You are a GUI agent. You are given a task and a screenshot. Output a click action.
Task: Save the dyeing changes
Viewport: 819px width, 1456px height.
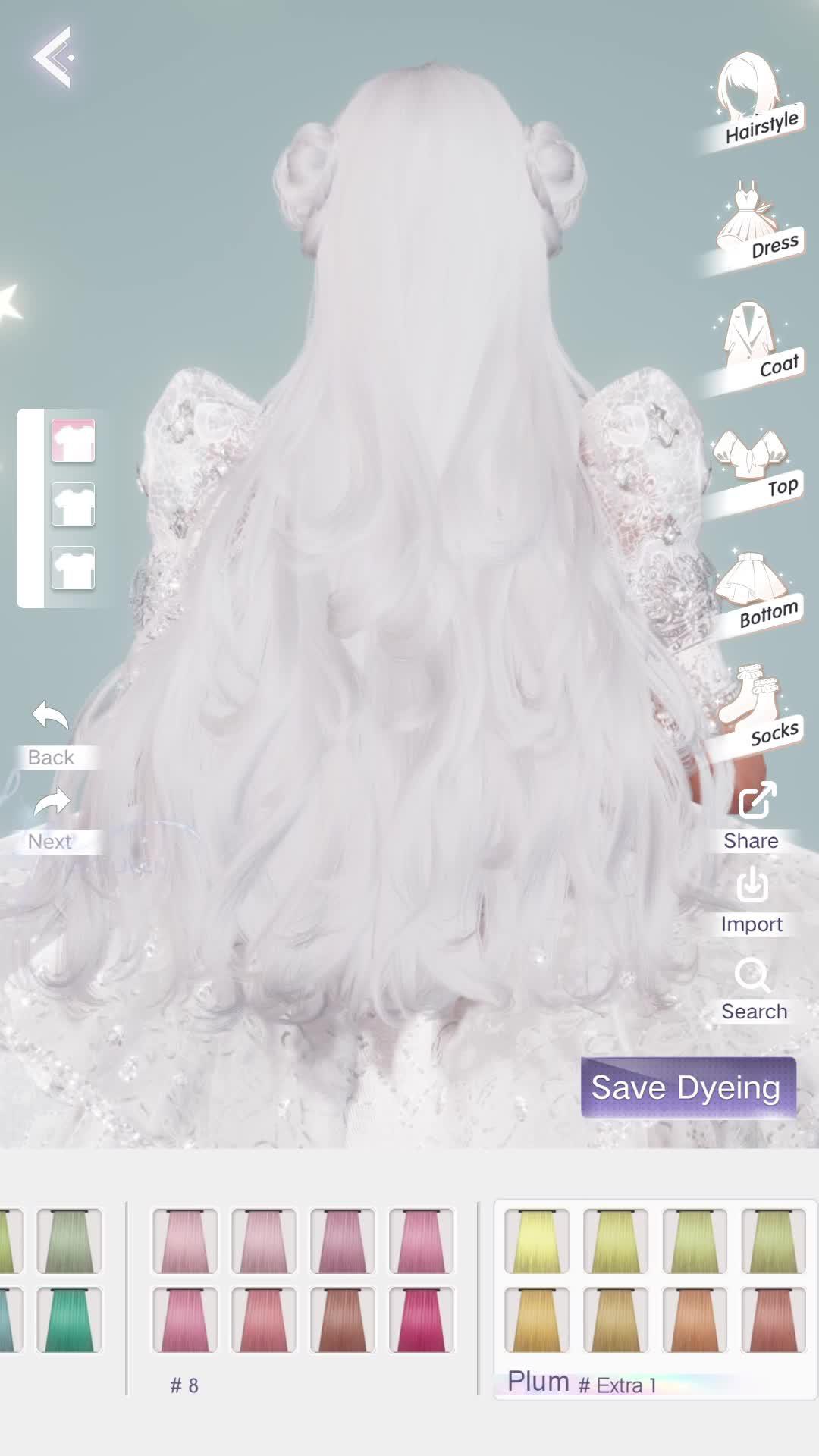point(688,1087)
